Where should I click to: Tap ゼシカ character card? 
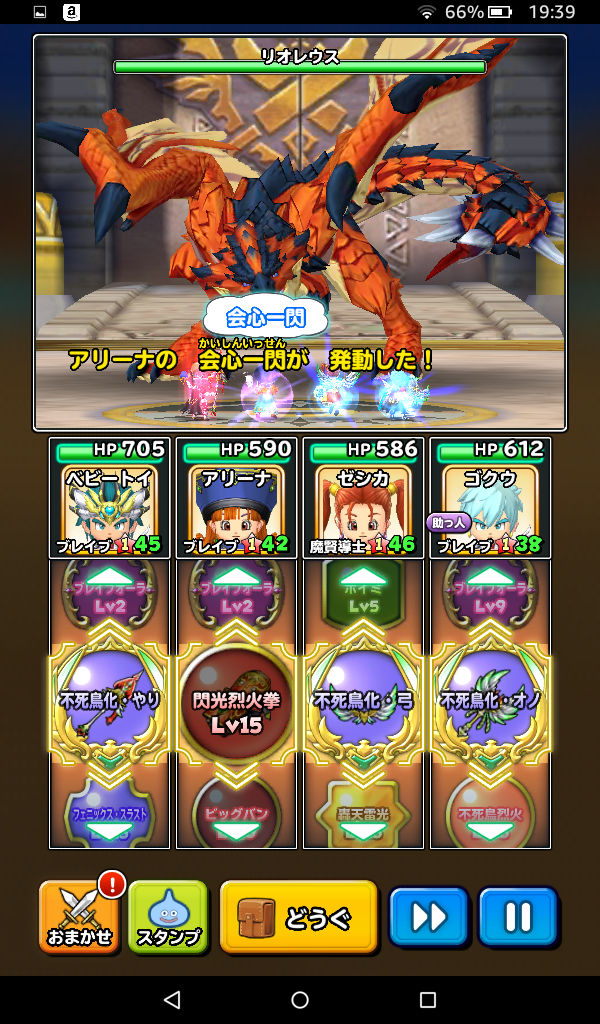coord(363,497)
